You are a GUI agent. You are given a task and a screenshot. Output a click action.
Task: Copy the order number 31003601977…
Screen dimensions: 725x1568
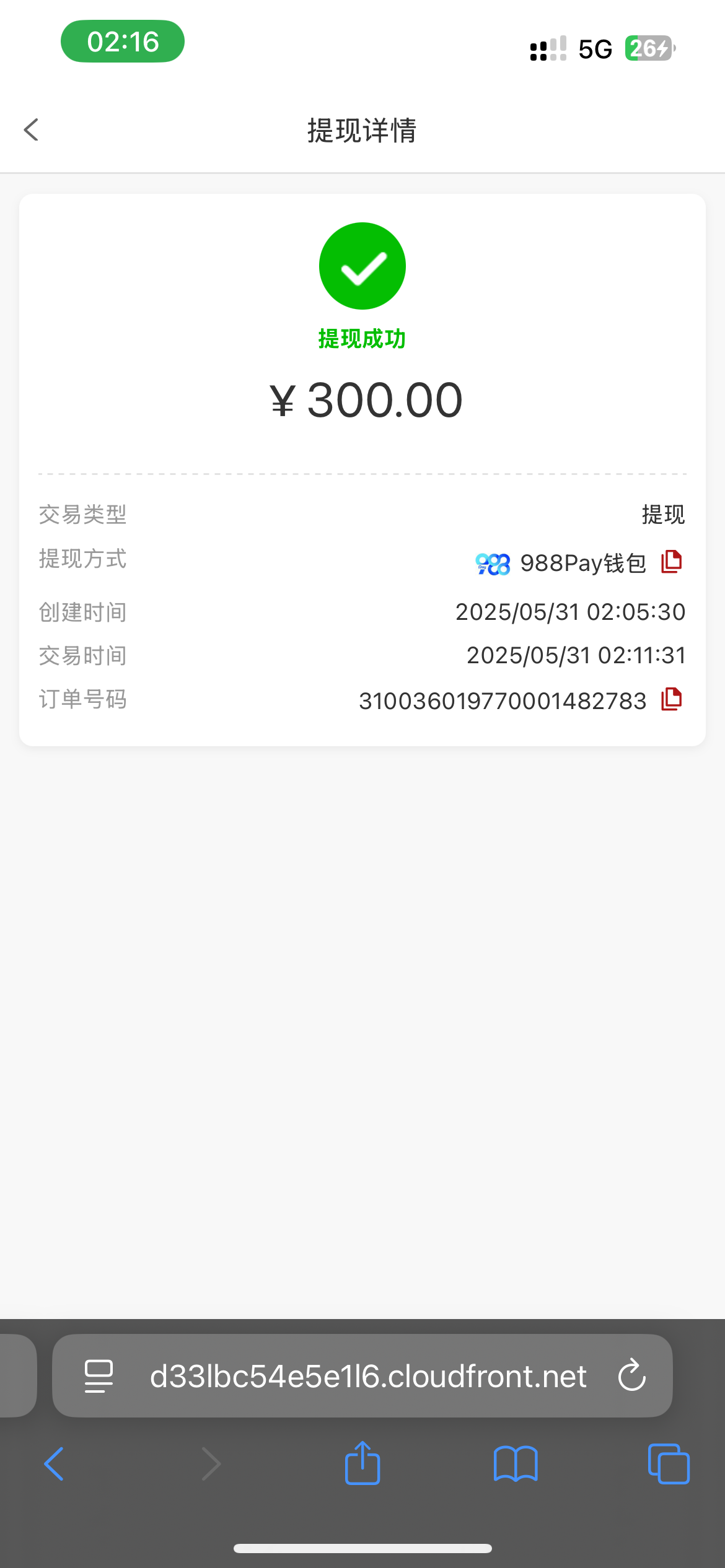point(671,699)
